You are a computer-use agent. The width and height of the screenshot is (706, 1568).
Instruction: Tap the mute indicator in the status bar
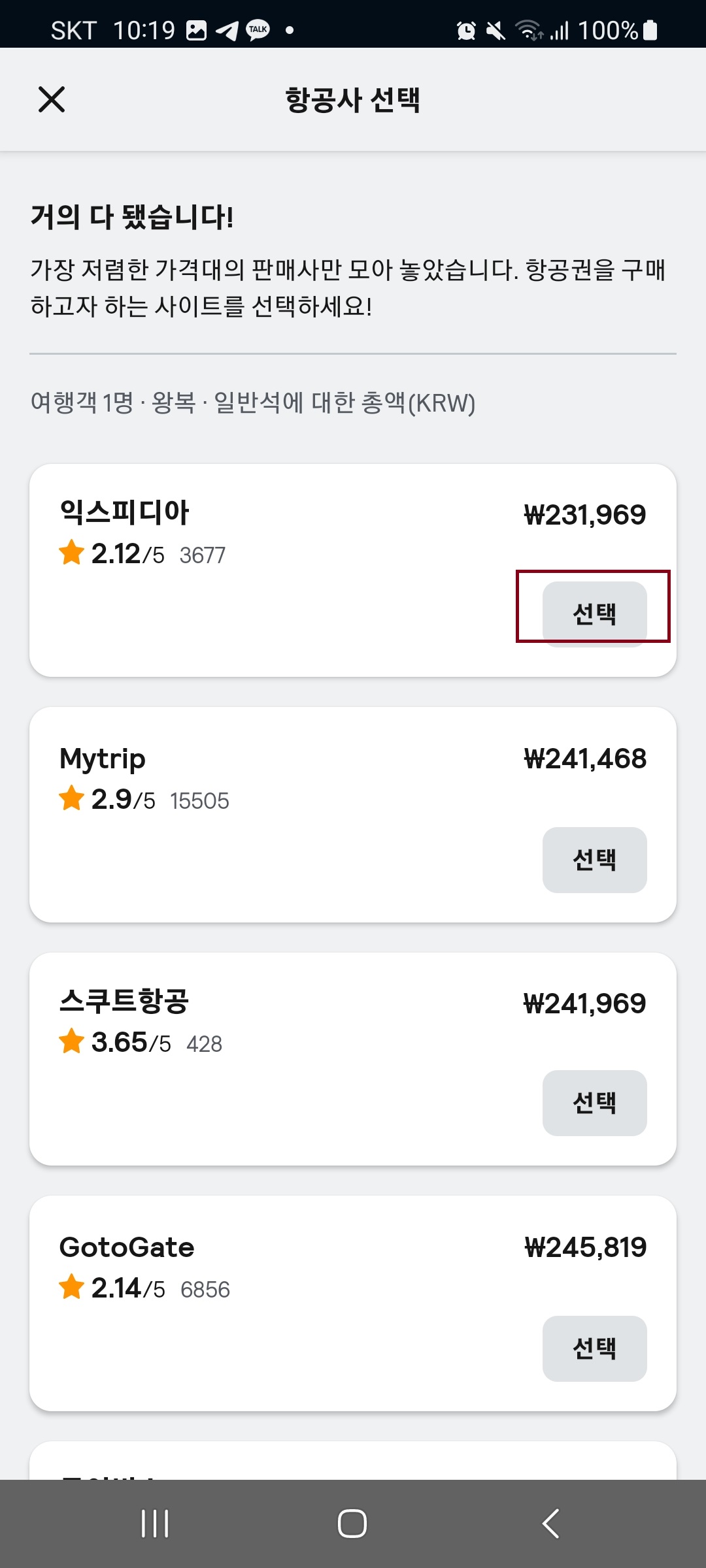pyautogui.click(x=495, y=31)
